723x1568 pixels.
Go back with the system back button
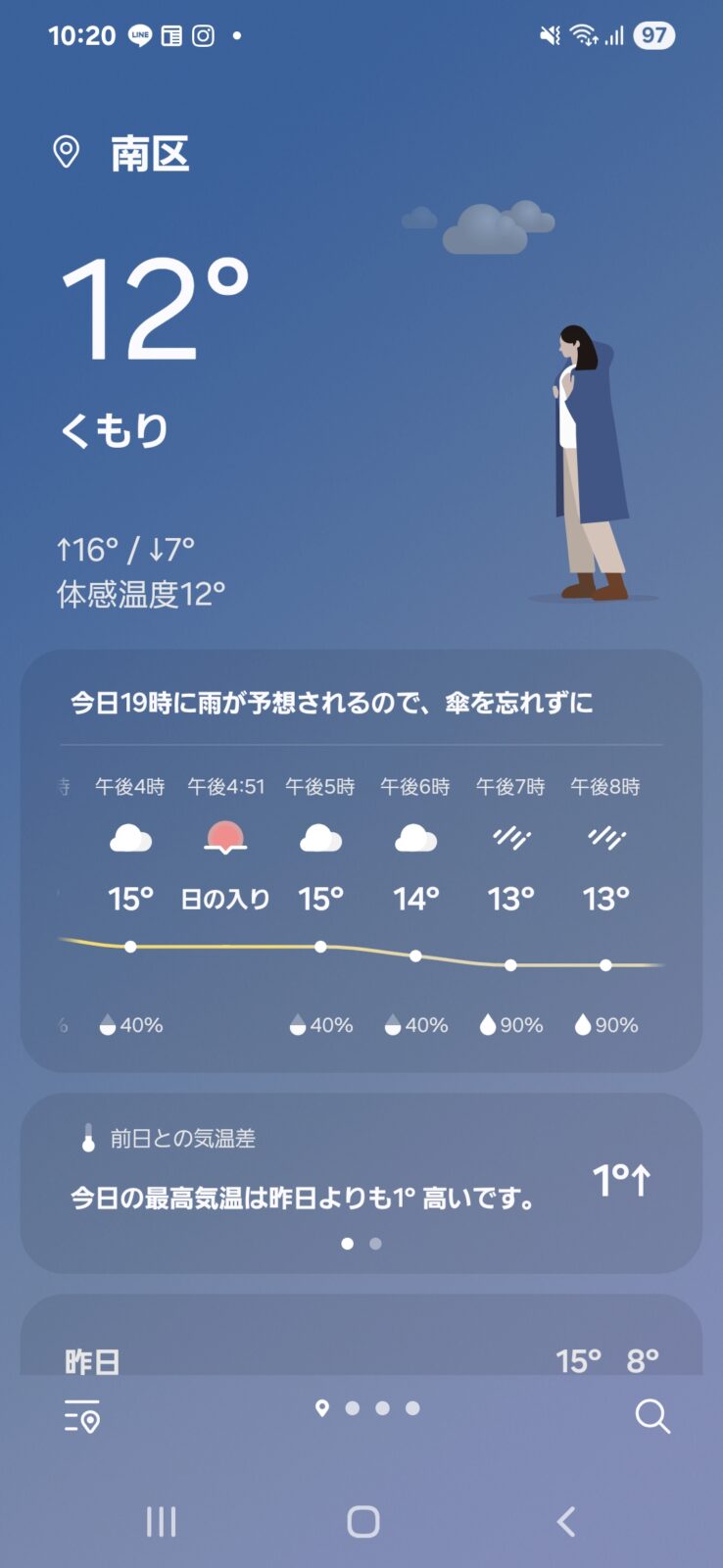click(x=565, y=1521)
